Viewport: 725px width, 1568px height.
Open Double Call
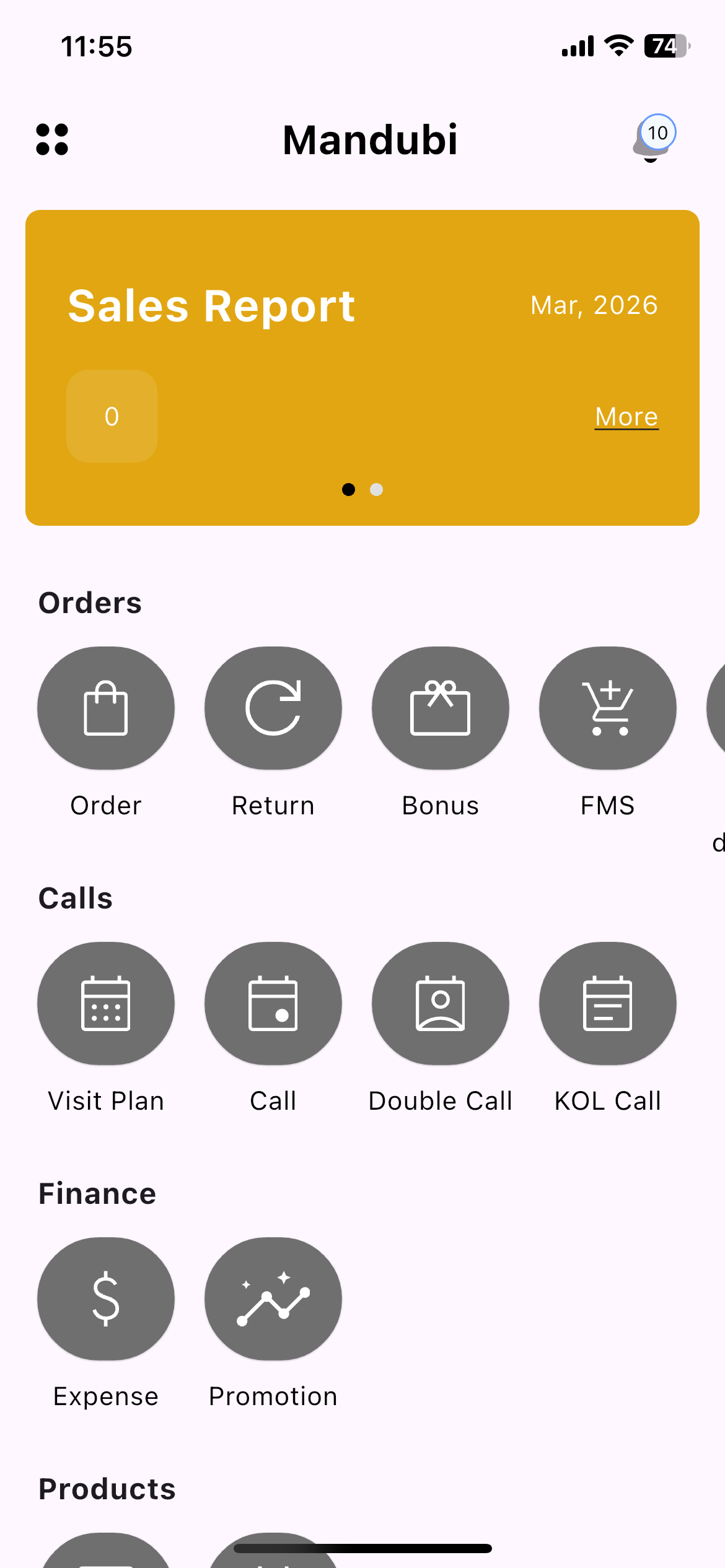(441, 1004)
